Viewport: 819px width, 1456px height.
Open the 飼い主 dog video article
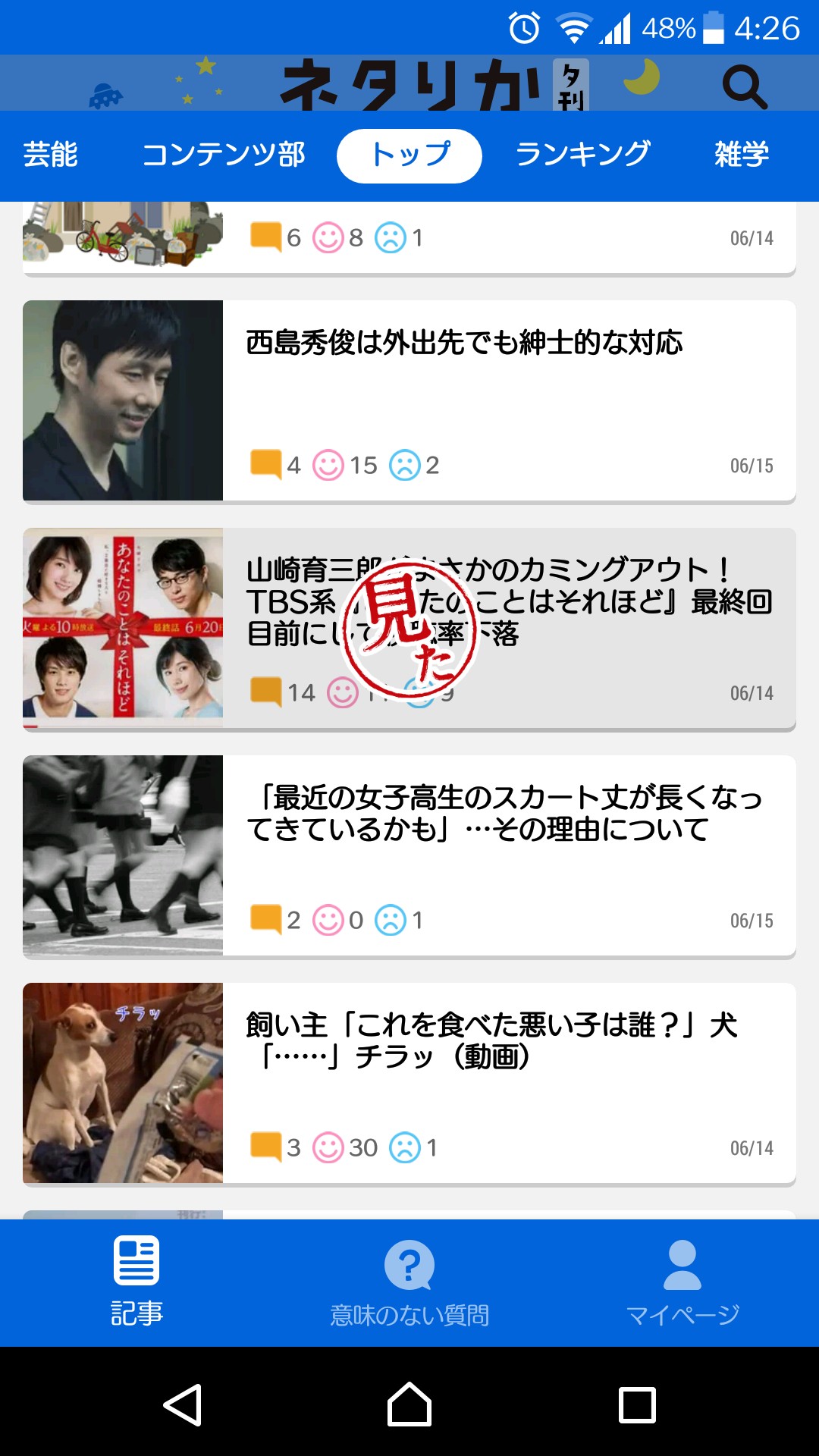[x=409, y=1083]
